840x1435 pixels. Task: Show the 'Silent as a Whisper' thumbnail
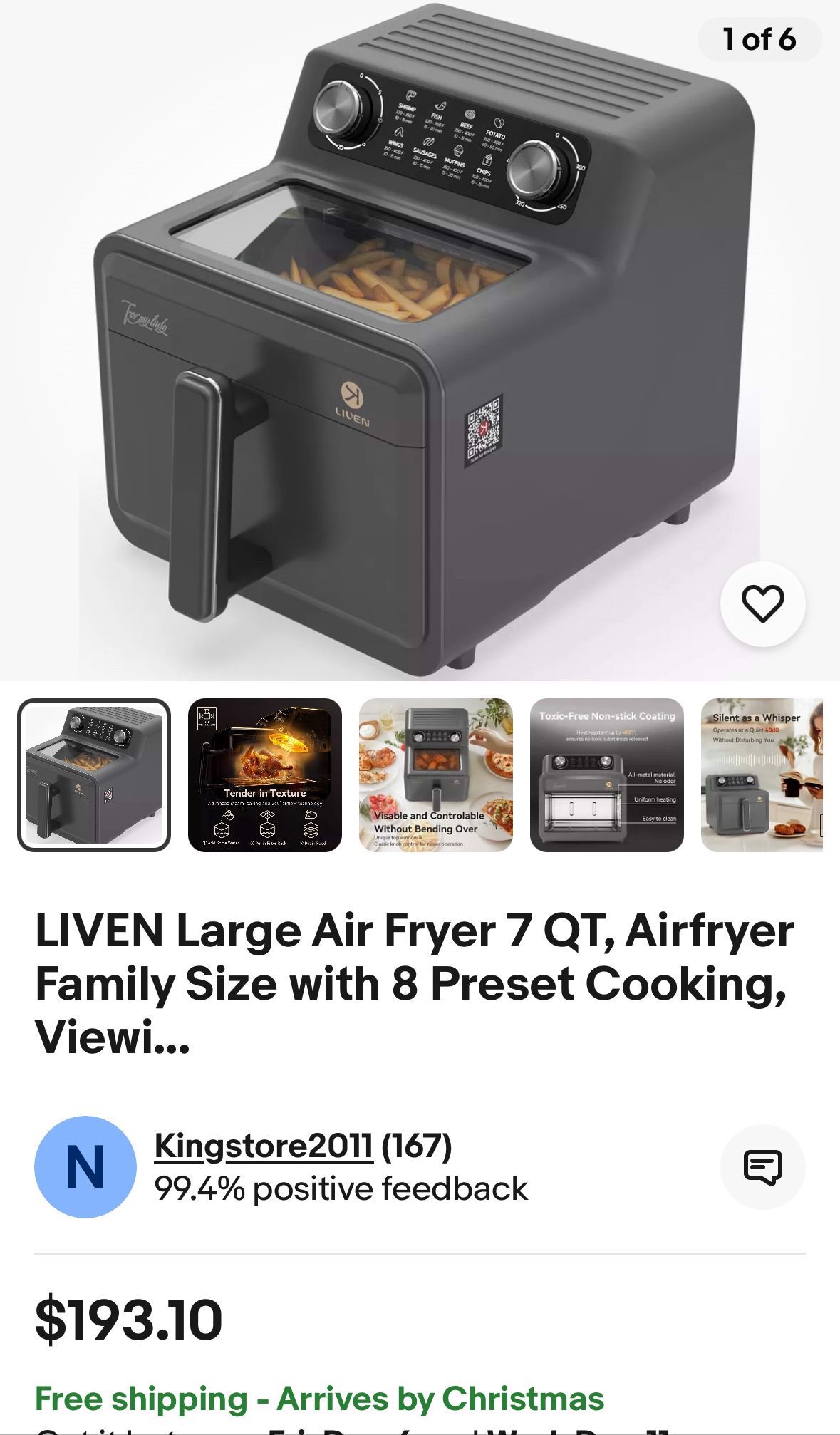click(x=762, y=775)
